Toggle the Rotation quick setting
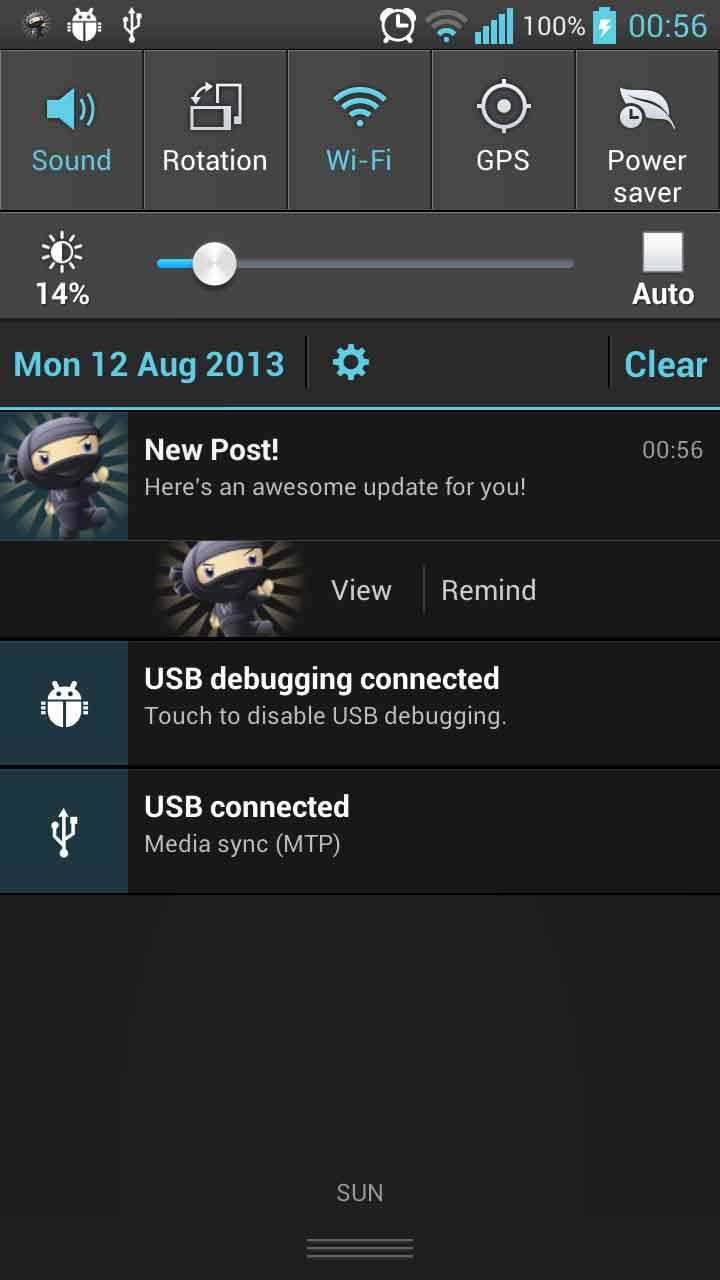Image resolution: width=720 pixels, height=1280 pixels. 215,130
